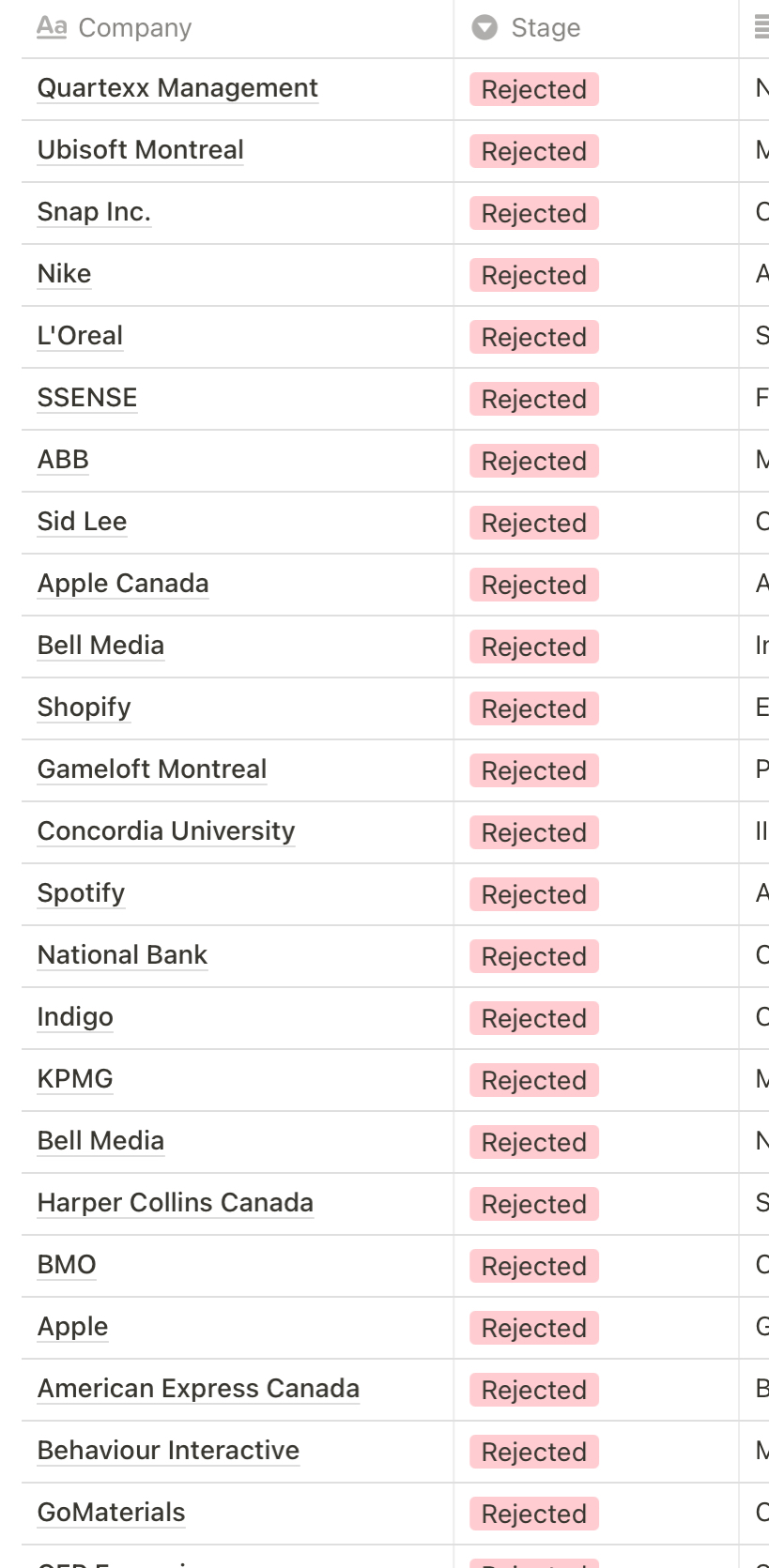Viewport: 769px width, 1568px height.
Task: Open the Shopify entry
Action: [x=84, y=708]
